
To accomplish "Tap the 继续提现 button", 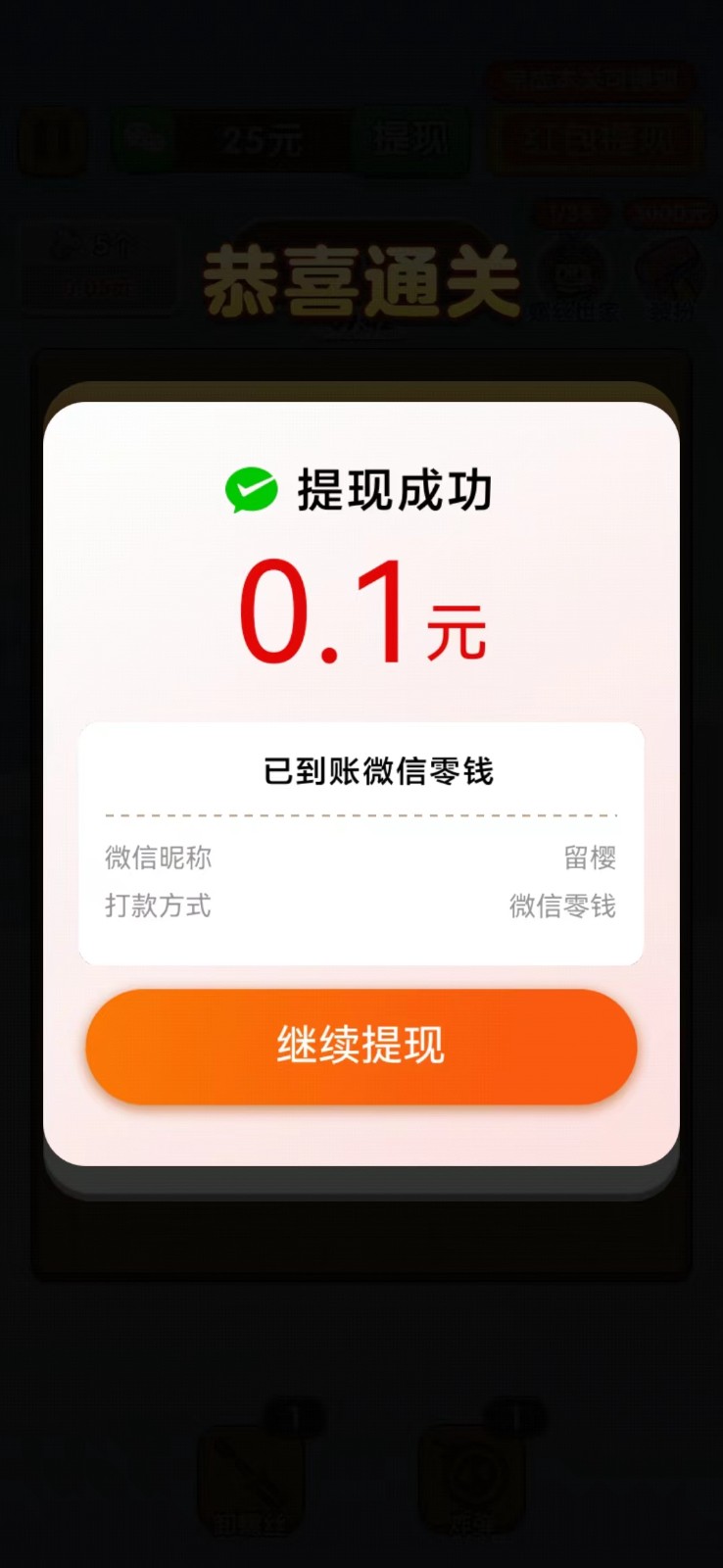I will 361,1046.
